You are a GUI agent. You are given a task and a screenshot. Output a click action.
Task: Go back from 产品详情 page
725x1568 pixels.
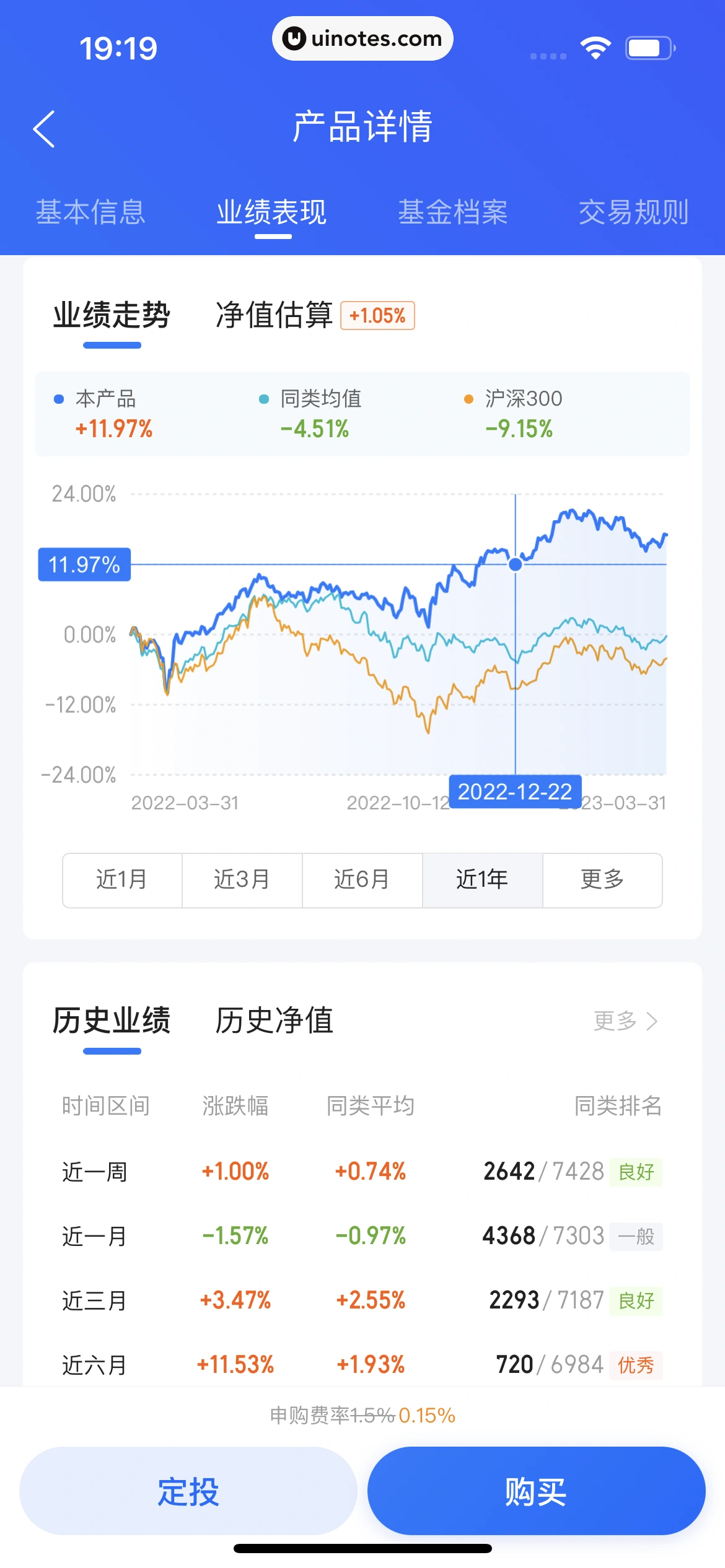[44, 129]
